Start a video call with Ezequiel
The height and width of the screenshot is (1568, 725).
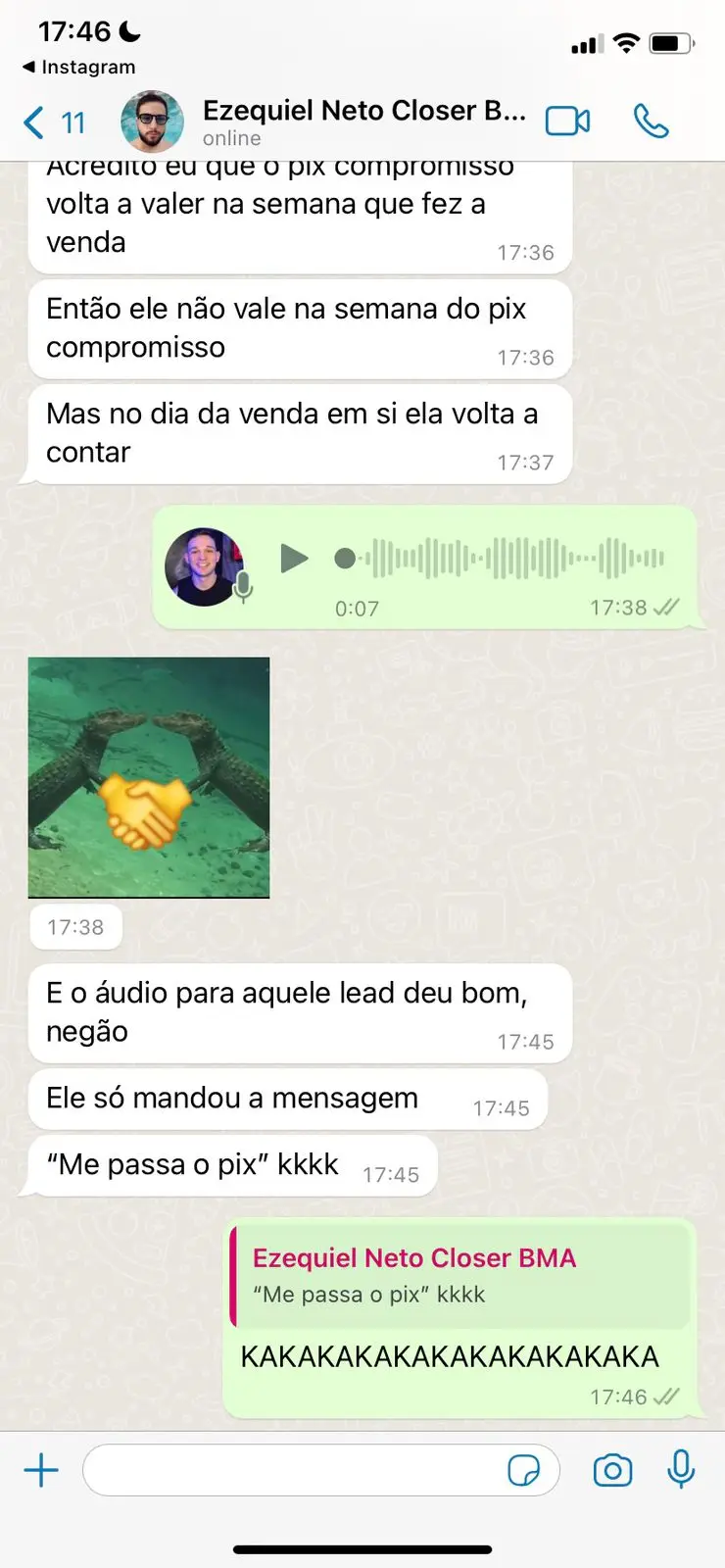pos(567,122)
